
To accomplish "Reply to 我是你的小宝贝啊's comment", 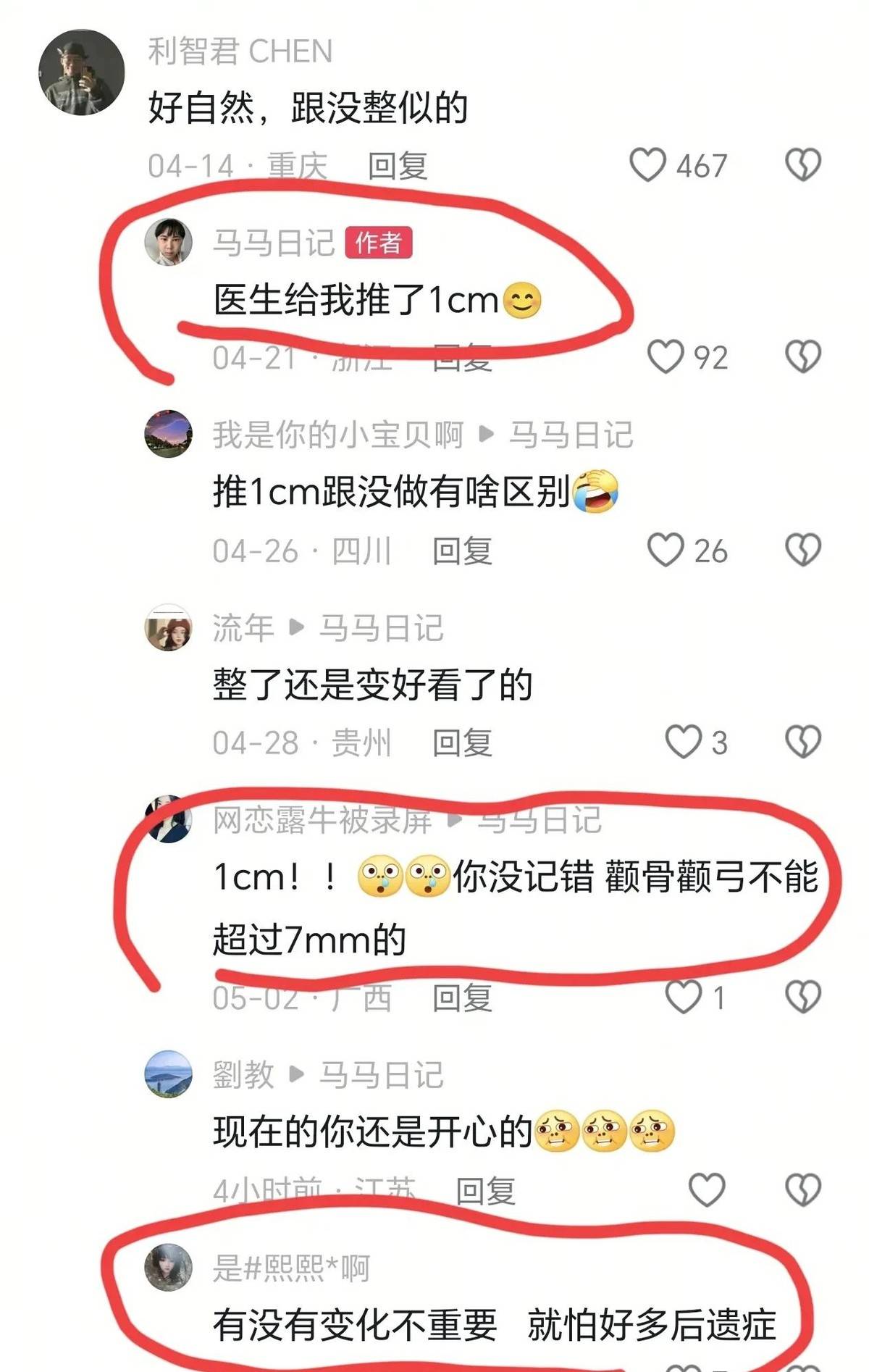I will [462, 551].
